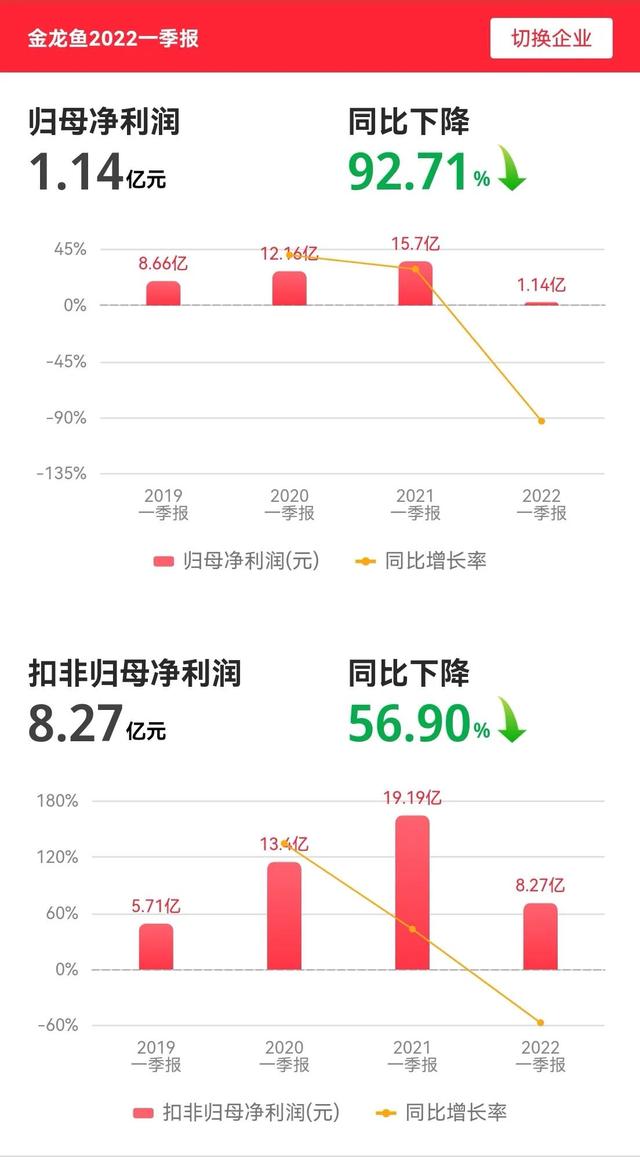Toggle the 扣非归母净利润(元) legend series

236,1112
